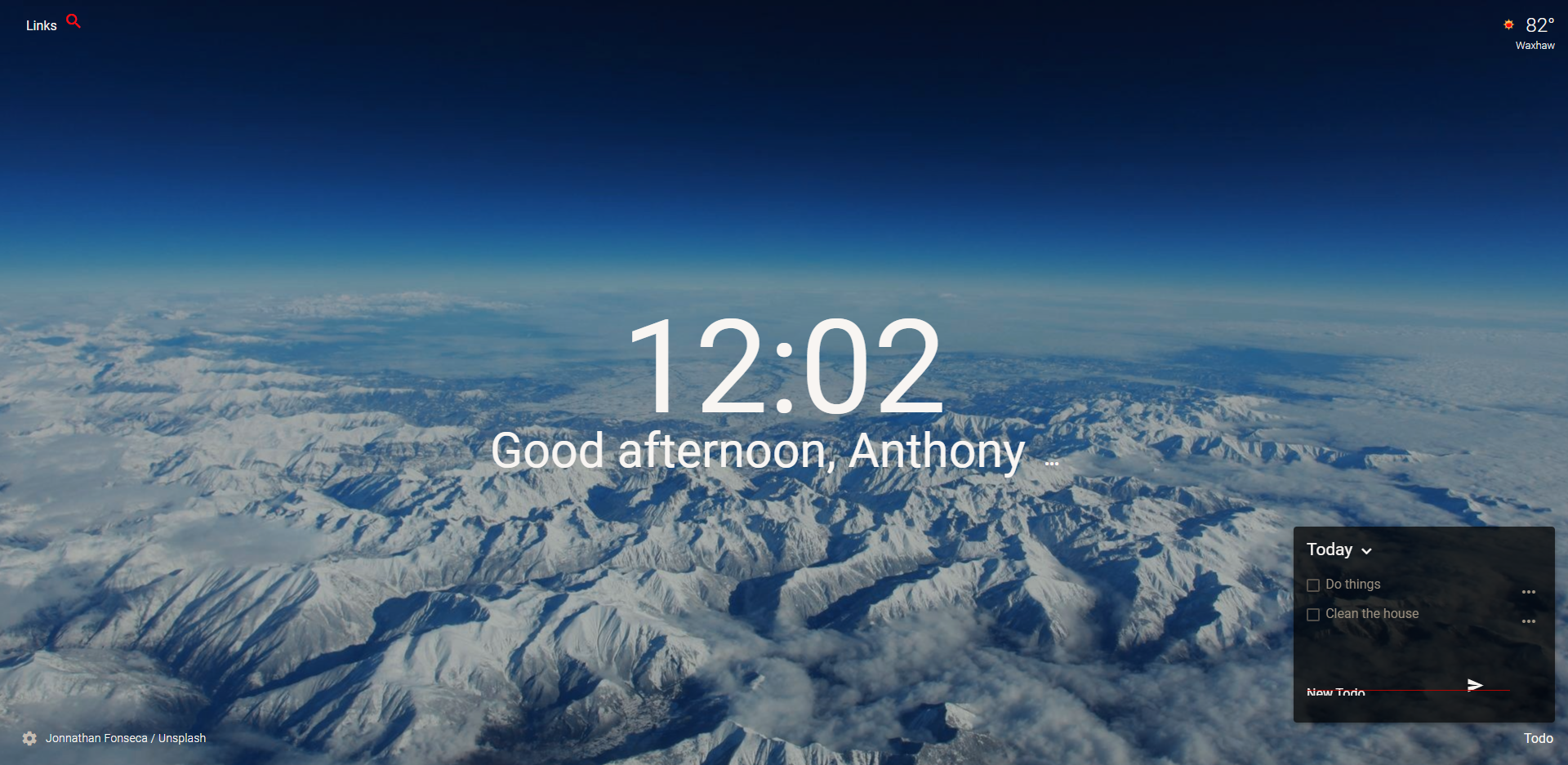
Task: Open the settings gear
Action: 29,738
